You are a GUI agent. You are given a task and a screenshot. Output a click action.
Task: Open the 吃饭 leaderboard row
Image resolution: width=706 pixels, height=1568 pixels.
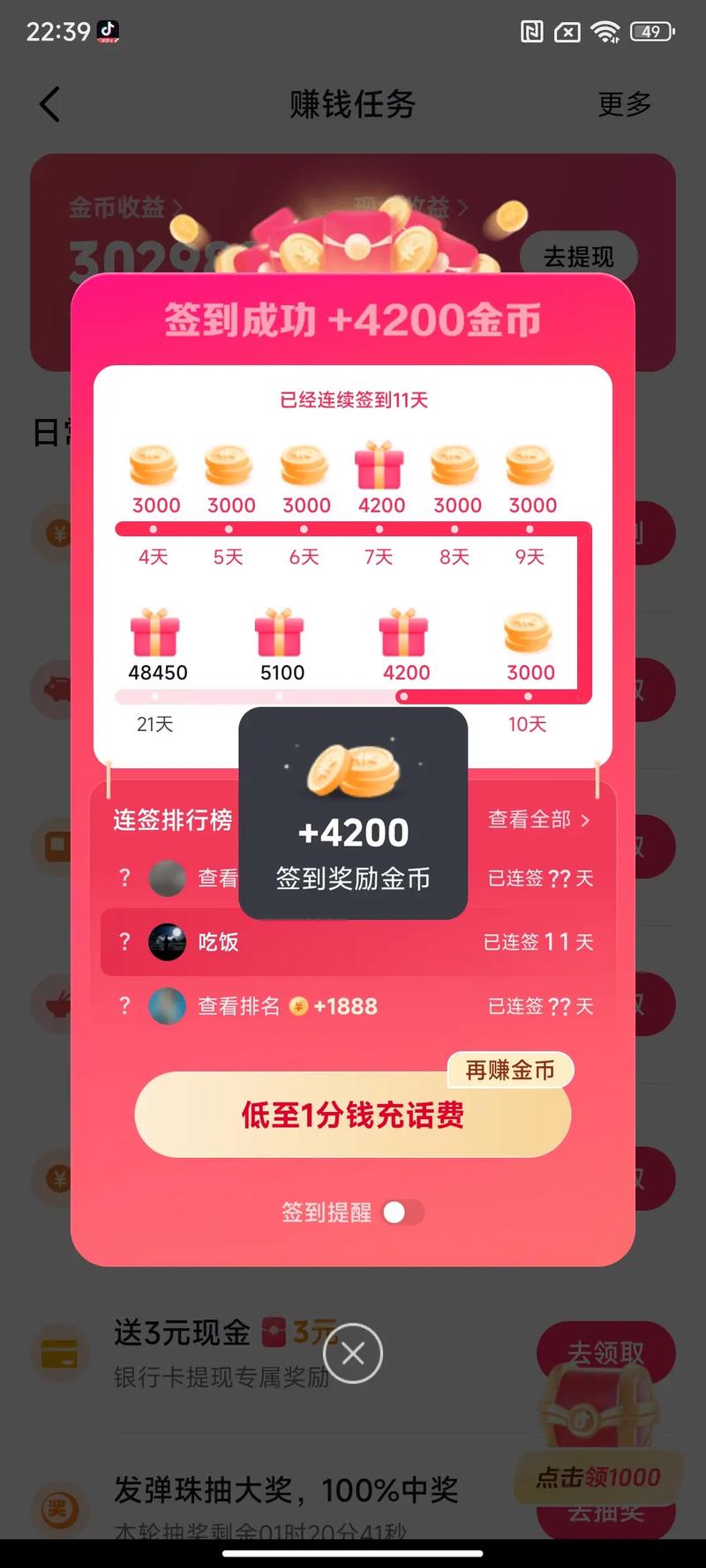[x=353, y=942]
